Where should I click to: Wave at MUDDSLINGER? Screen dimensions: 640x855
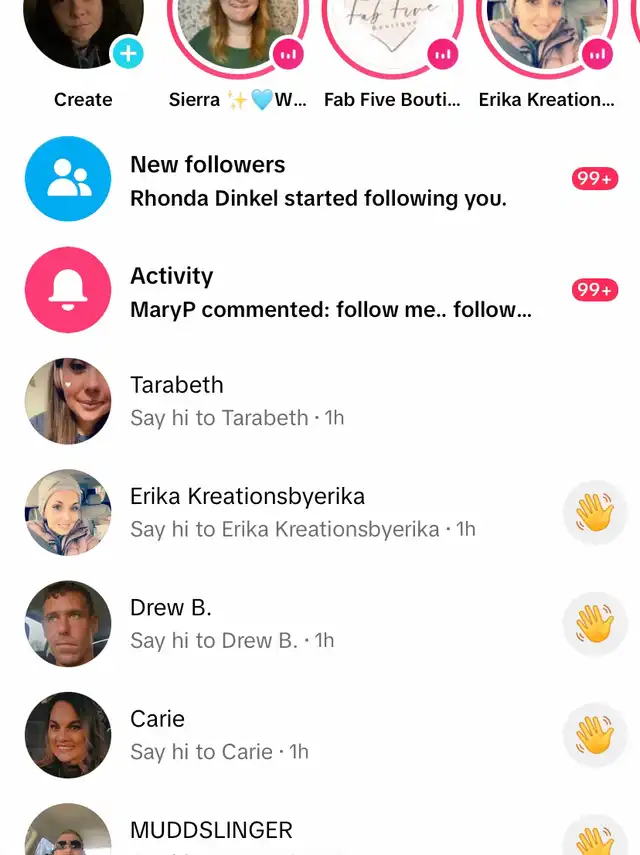click(595, 838)
